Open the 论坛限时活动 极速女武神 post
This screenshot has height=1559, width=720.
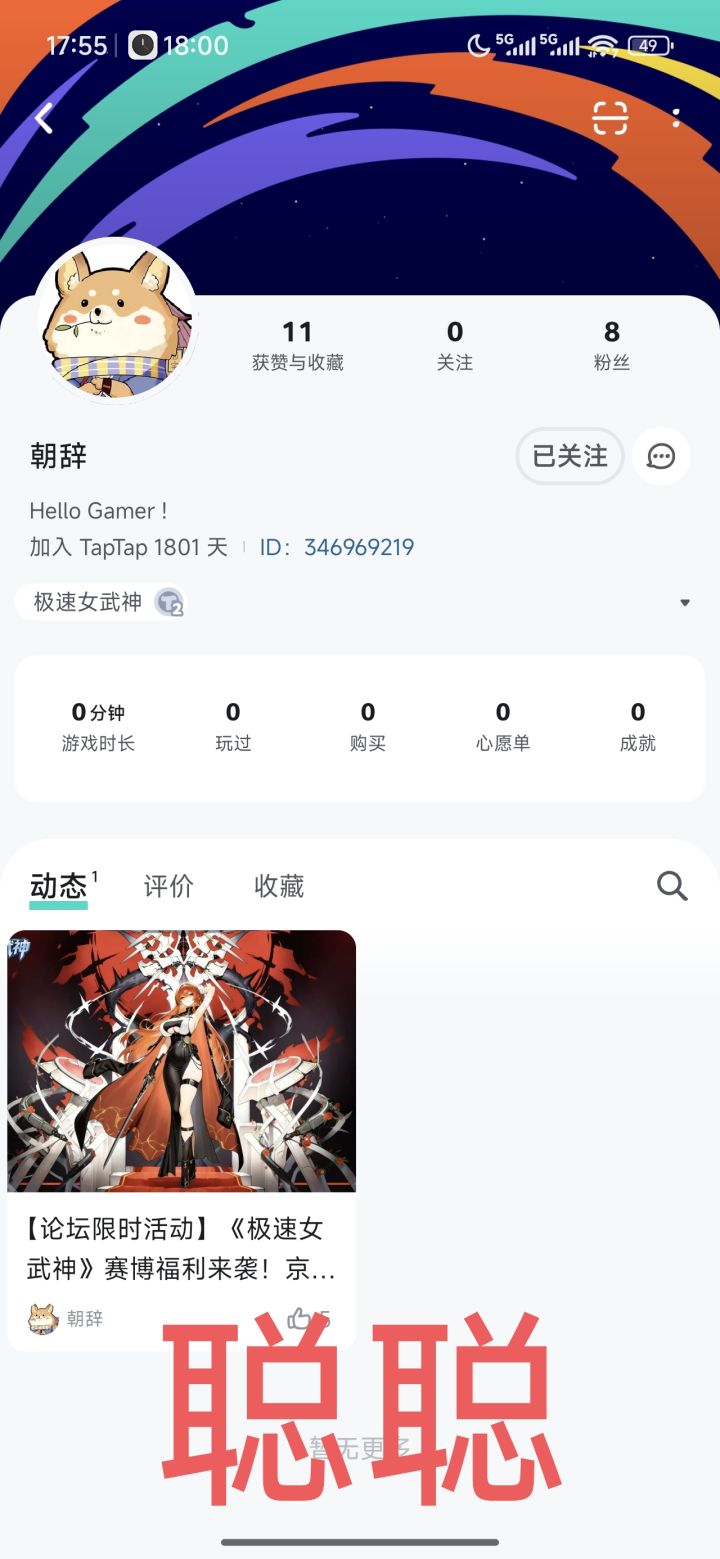pyautogui.click(x=181, y=1100)
